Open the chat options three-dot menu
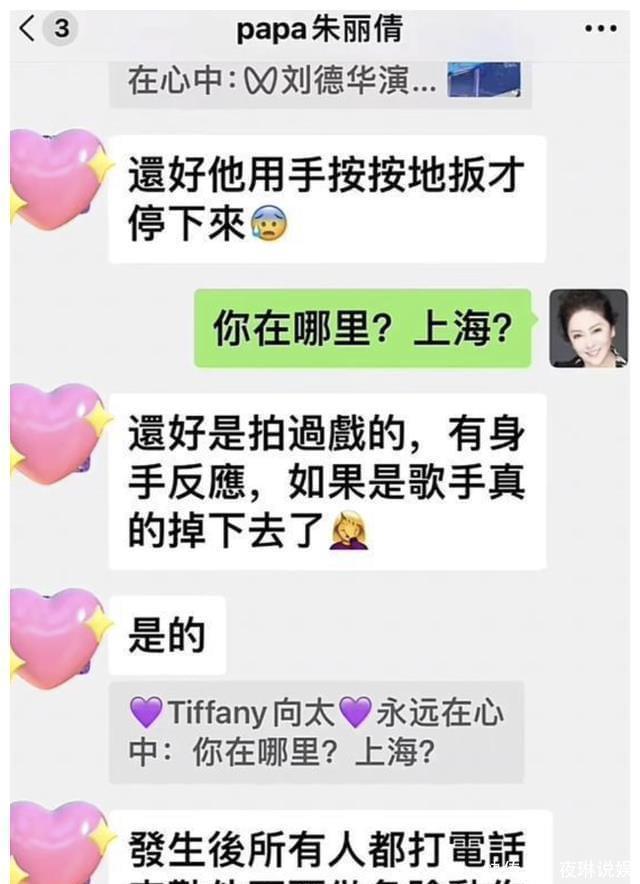Image resolution: width=640 pixels, height=884 pixels. point(600,29)
